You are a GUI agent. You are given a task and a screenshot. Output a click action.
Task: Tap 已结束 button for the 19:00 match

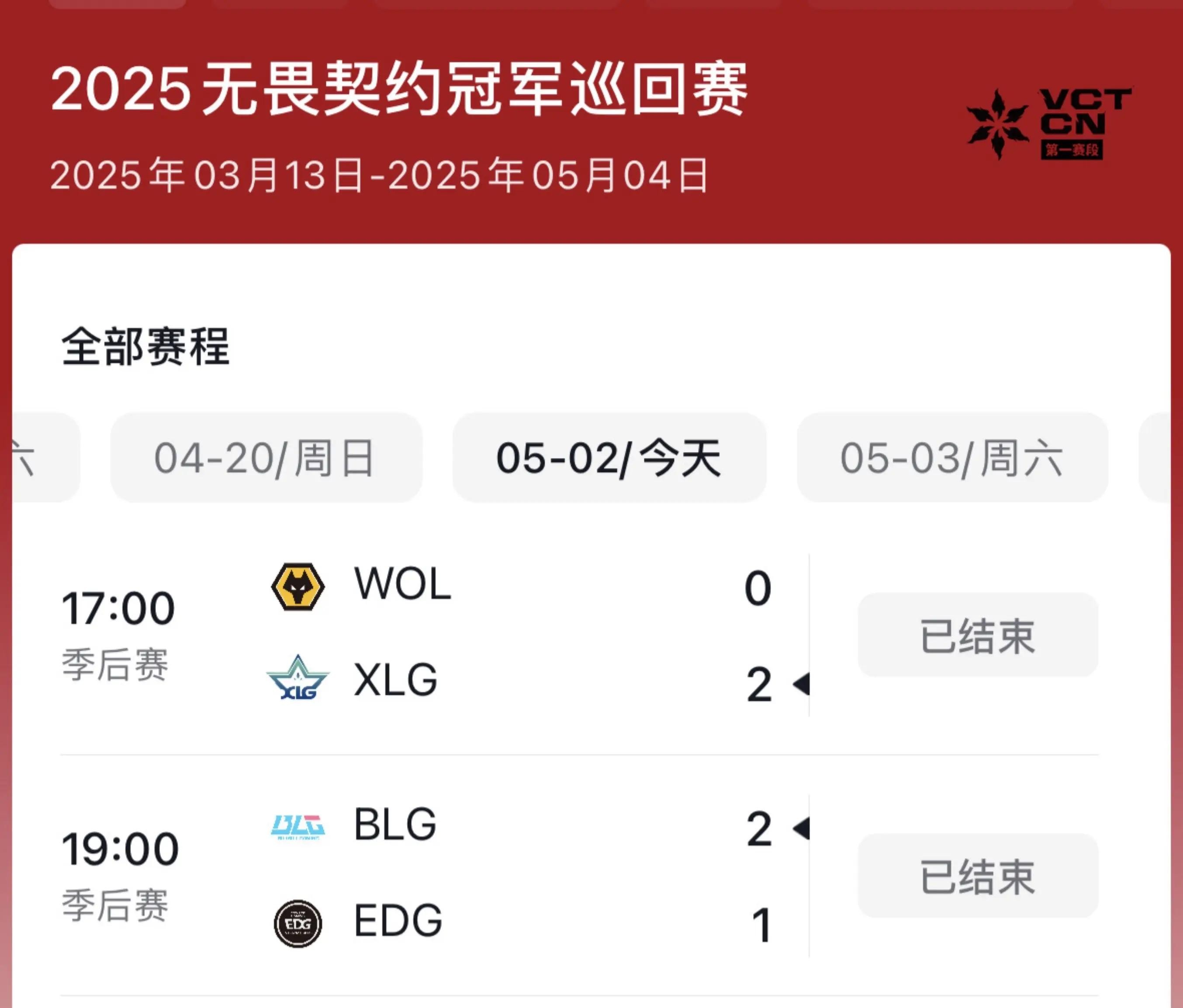coord(977,876)
